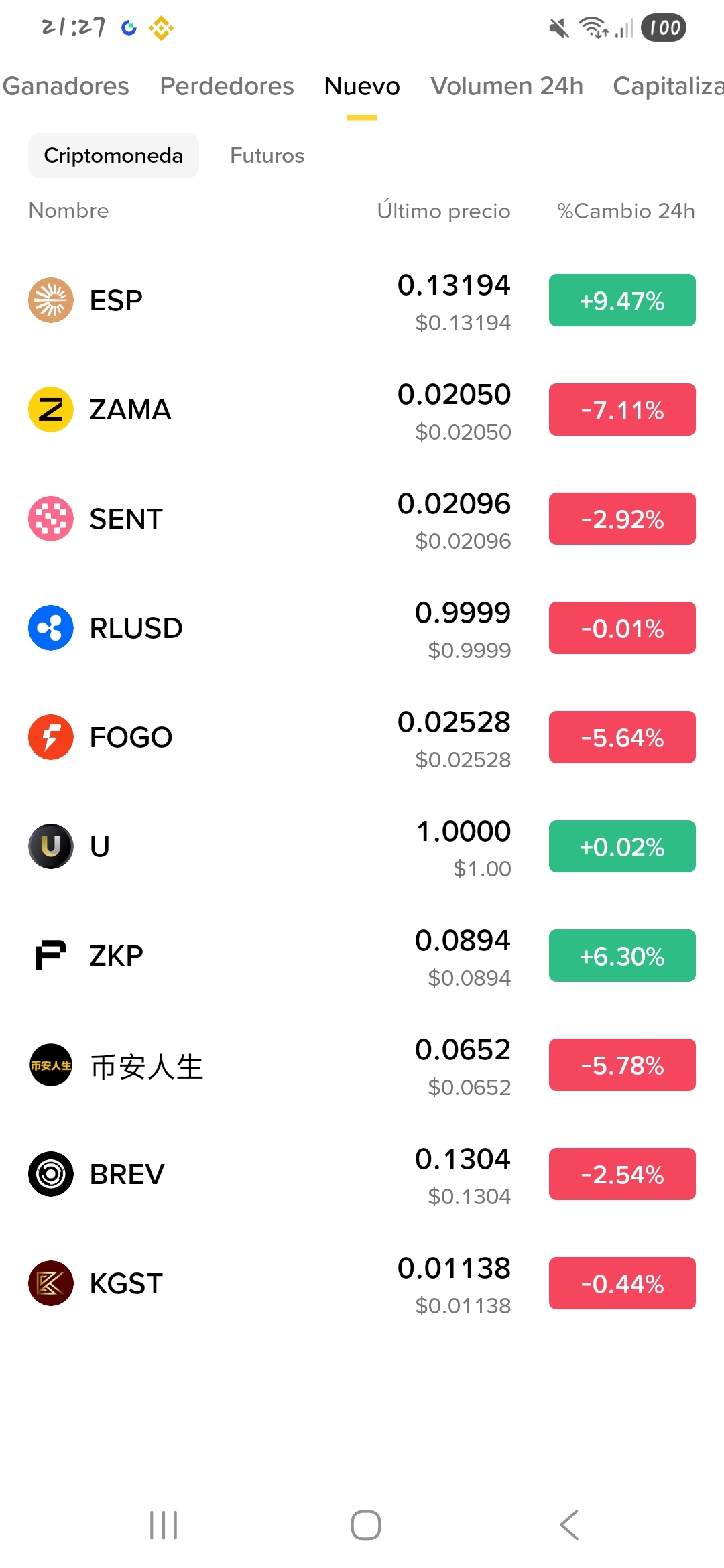Select the Criptomoneda segment
724x1568 pixels.
click(x=113, y=155)
